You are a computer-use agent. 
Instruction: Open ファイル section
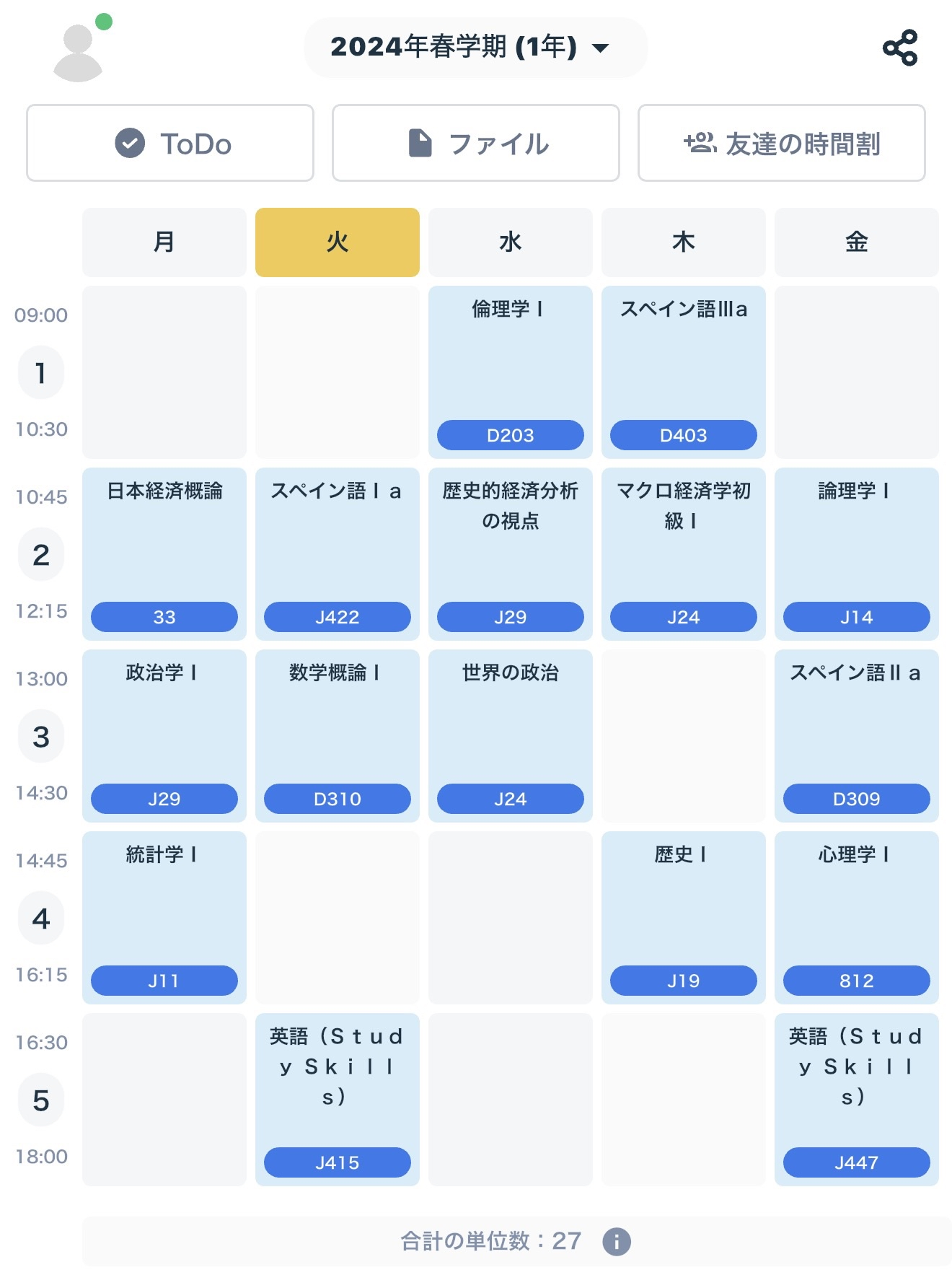(475, 143)
